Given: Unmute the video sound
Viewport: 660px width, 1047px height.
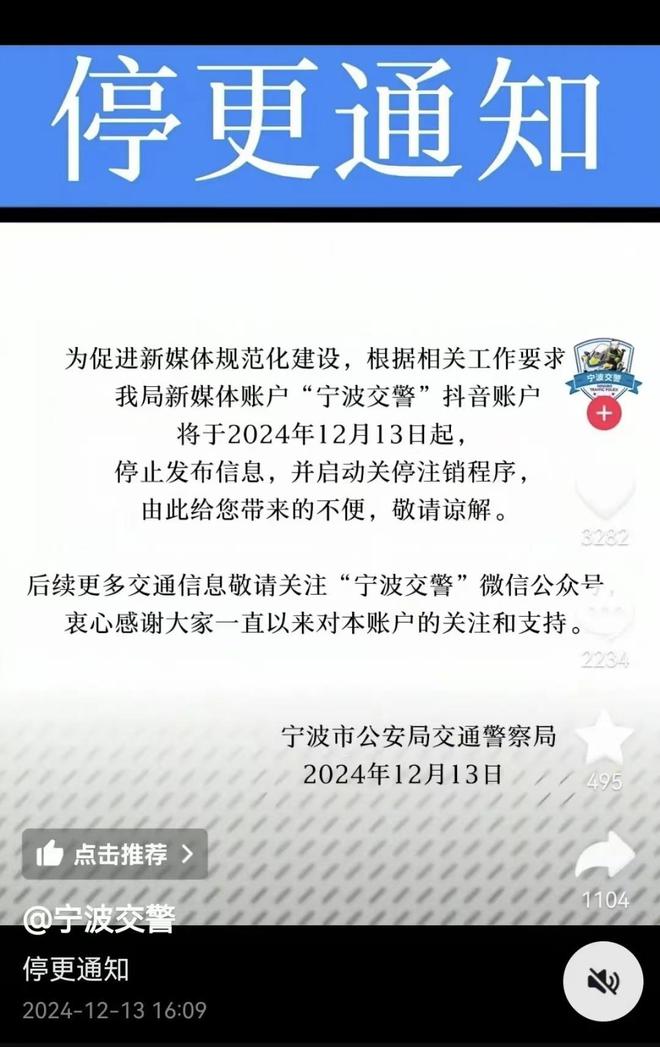Looking at the screenshot, I should tap(603, 982).
